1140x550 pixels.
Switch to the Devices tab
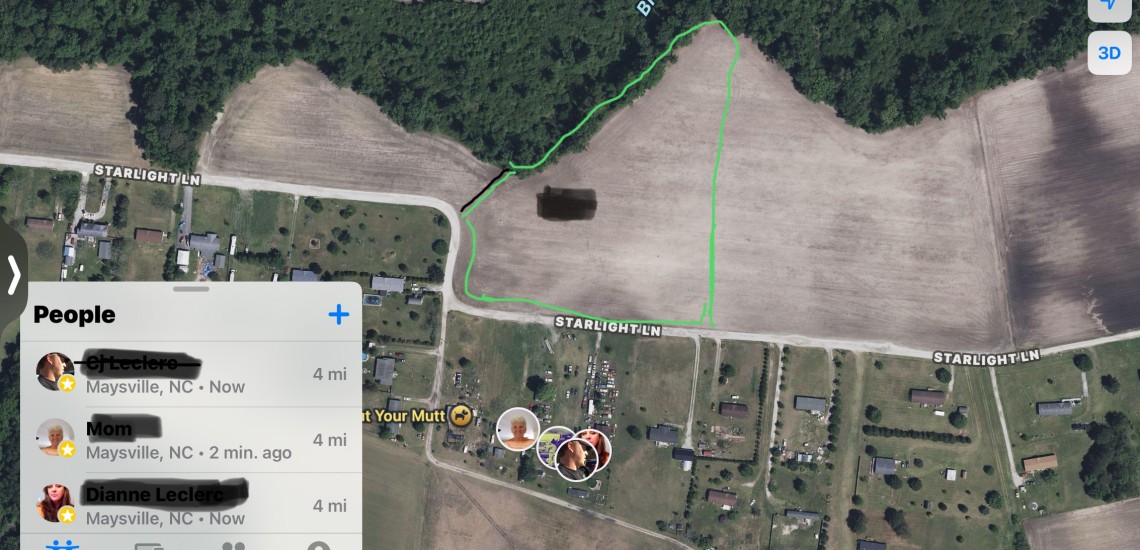click(149, 545)
